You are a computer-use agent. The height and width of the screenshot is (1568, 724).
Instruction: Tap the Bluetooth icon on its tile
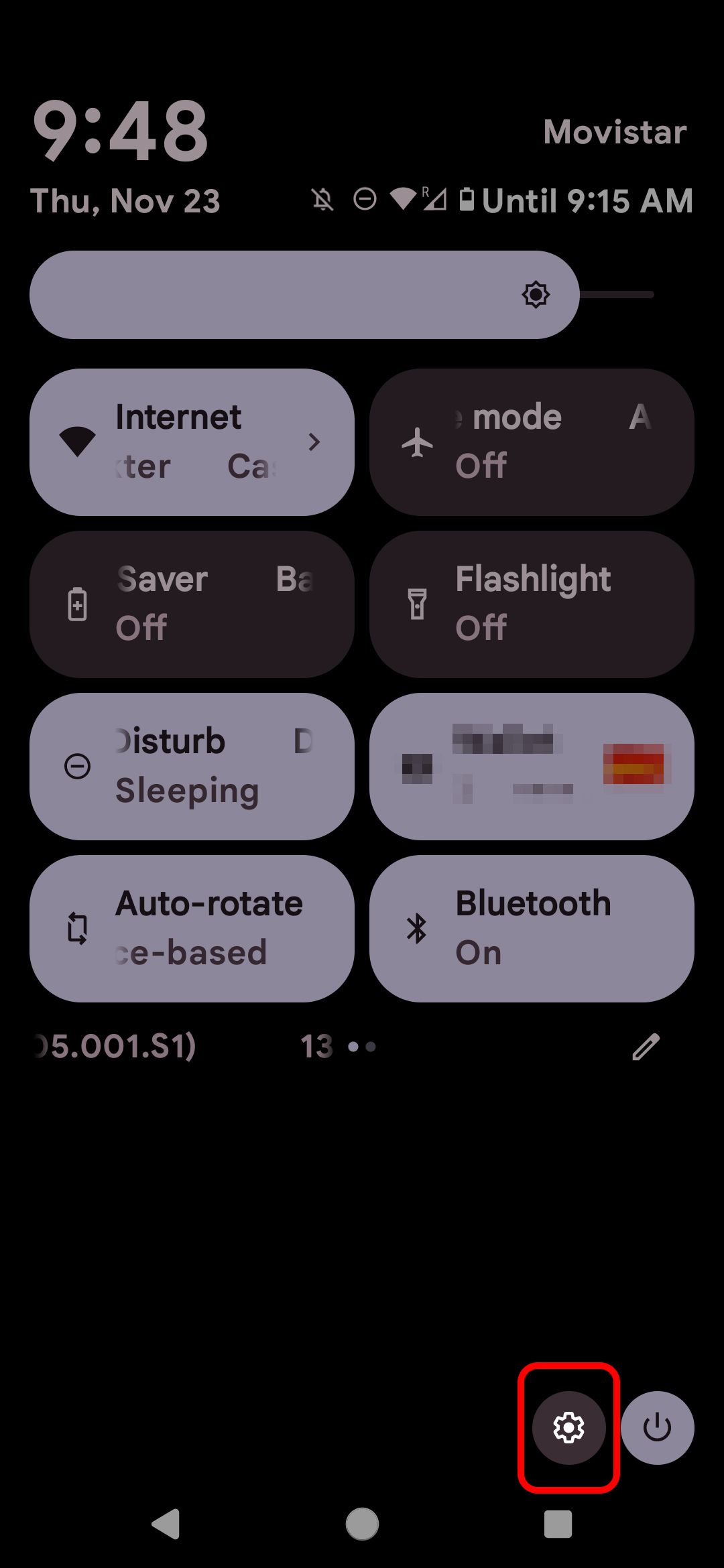tap(416, 928)
